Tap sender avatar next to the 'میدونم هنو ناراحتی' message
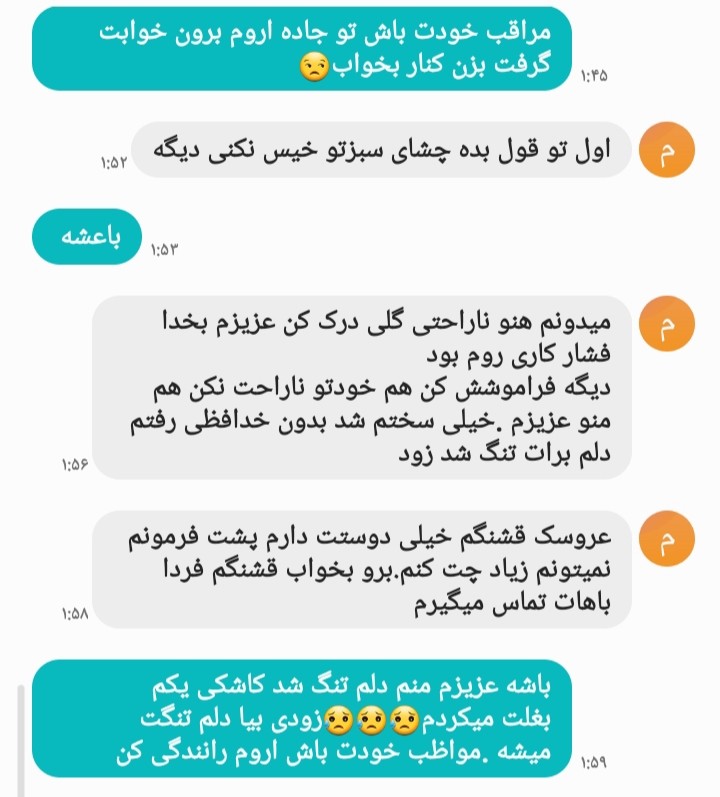720x797 pixels. [x=666, y=325]
